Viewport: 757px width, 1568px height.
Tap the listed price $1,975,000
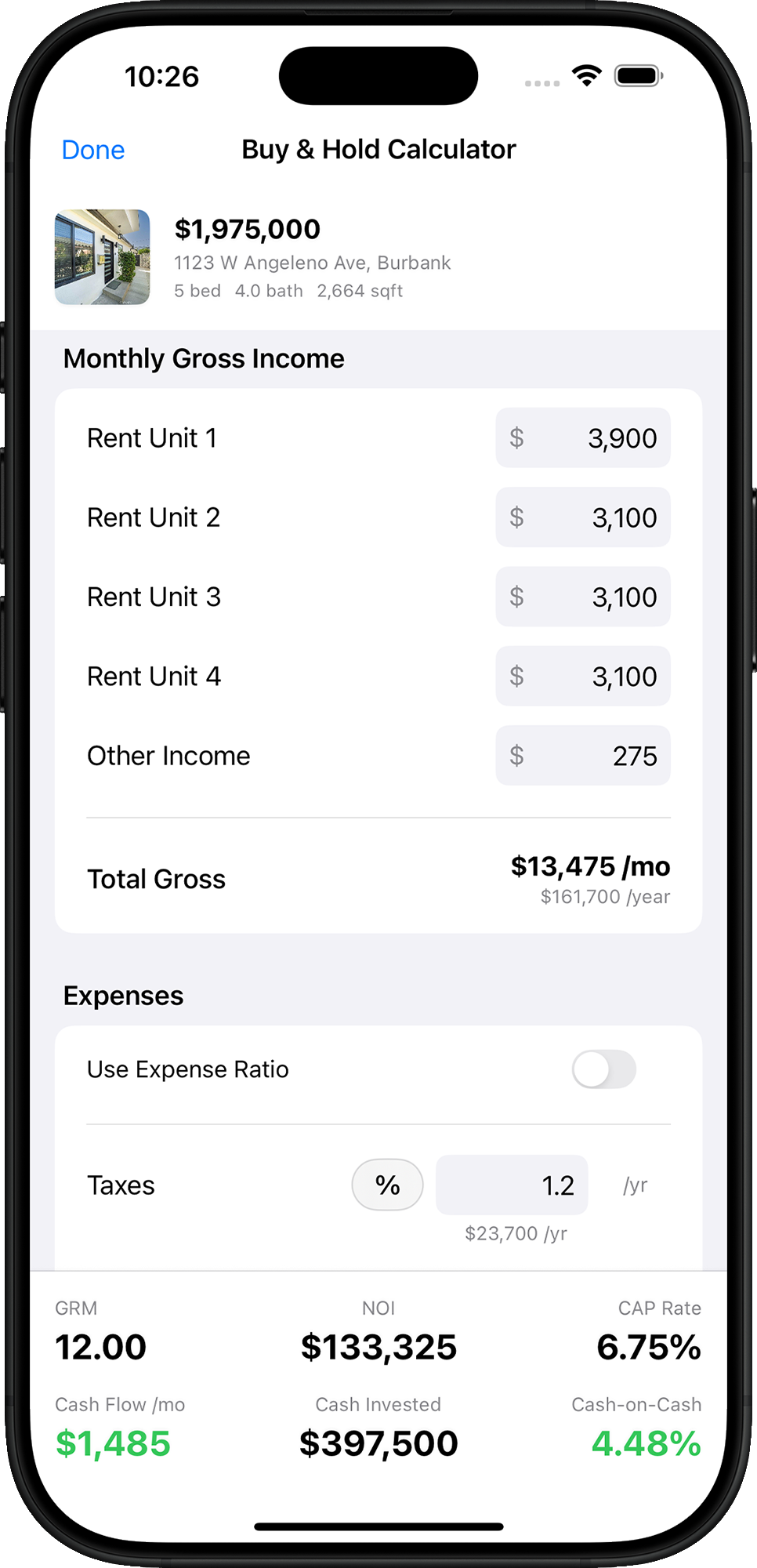click(248, 229)
